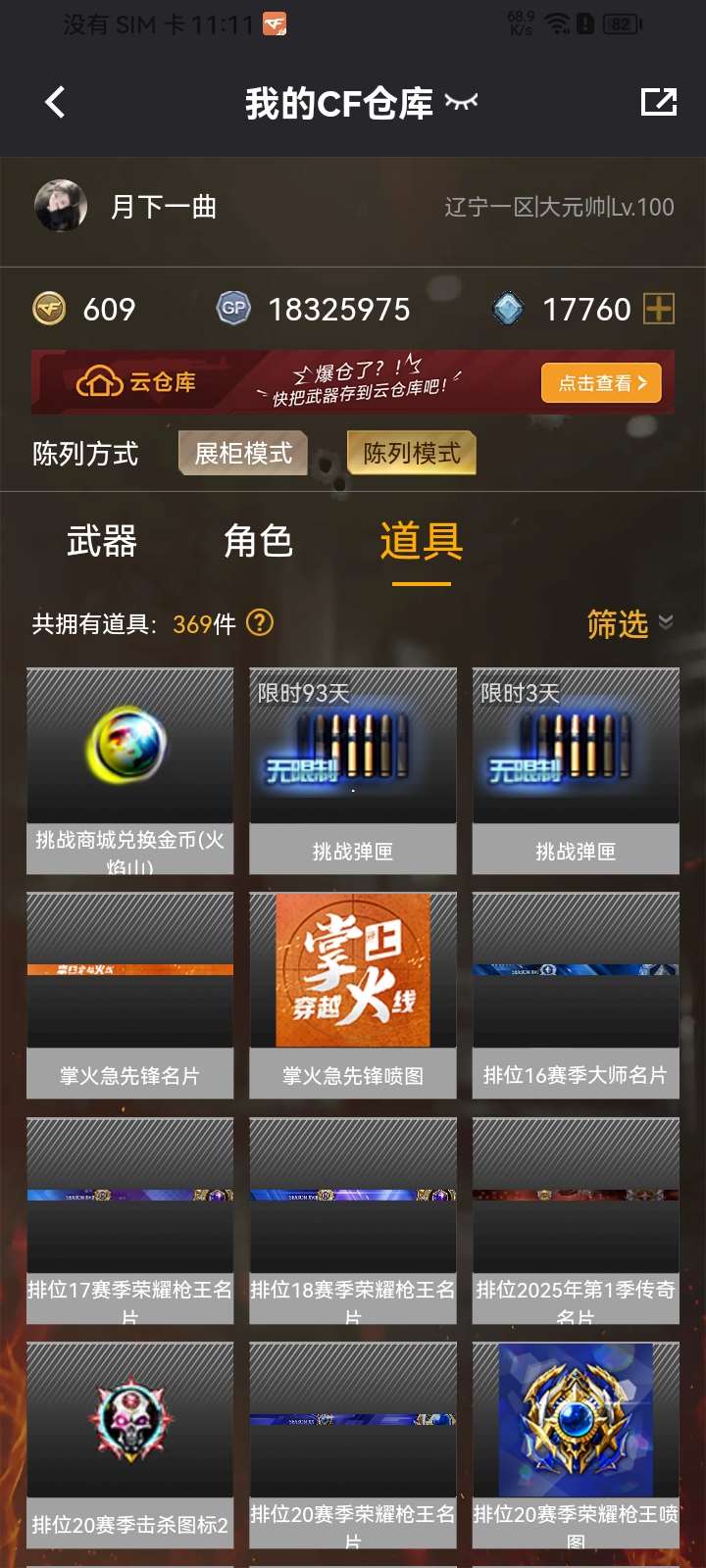Expand the 筛选 filter dropdown
Screen dimensions: 706x1568
629,624
